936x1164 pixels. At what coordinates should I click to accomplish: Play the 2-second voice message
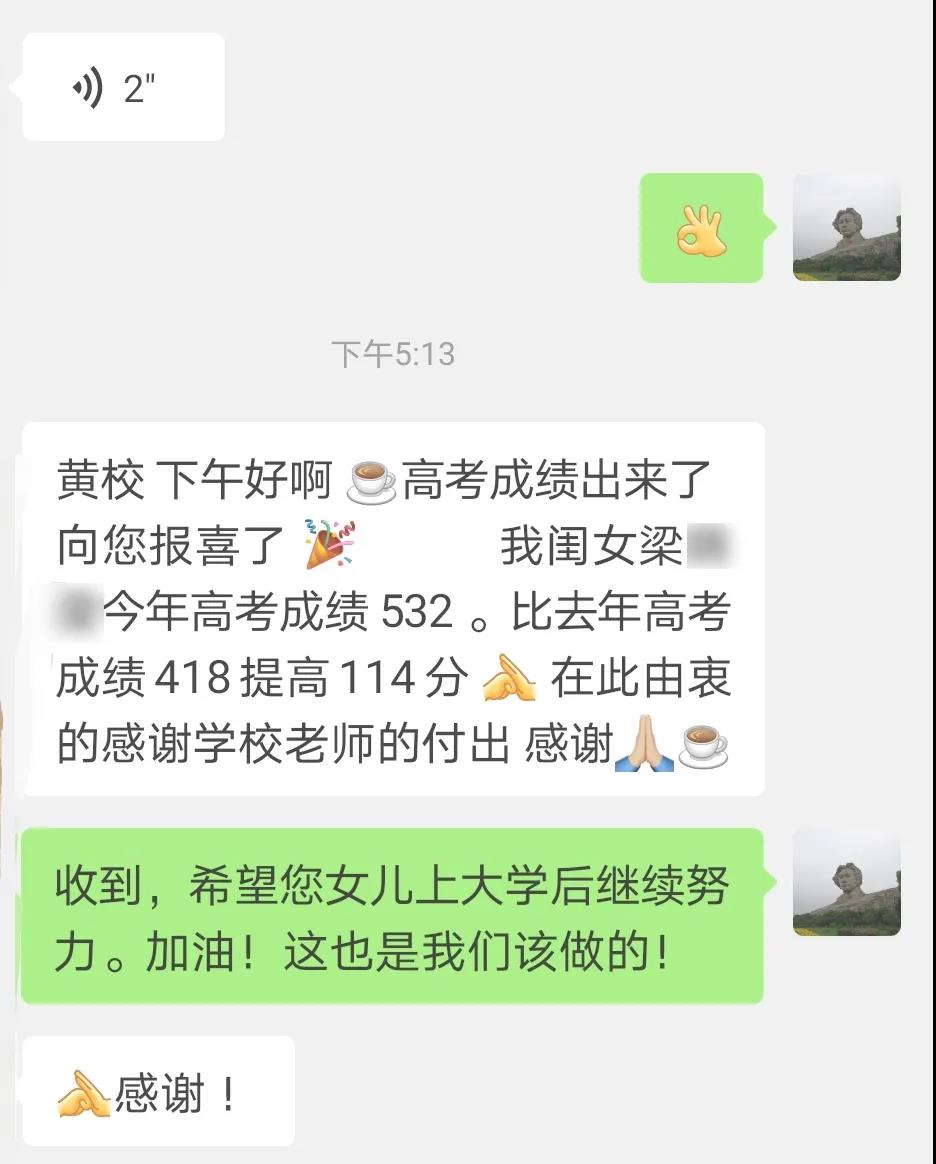pyautogui.click(x=122, y=88)
